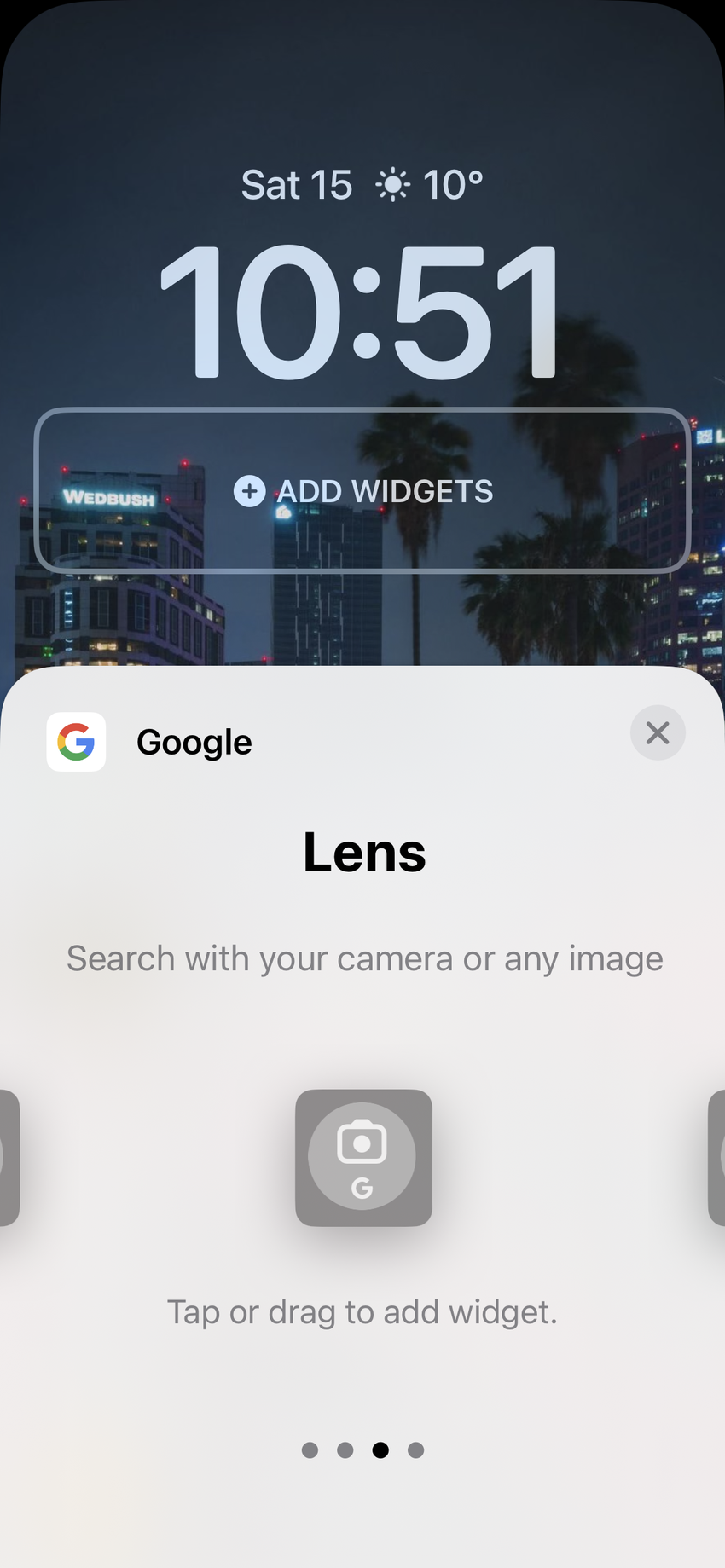The image size is (725, 1568).
Task: Select the date and weather line above the clock
Action: click(x=362, y=185)
